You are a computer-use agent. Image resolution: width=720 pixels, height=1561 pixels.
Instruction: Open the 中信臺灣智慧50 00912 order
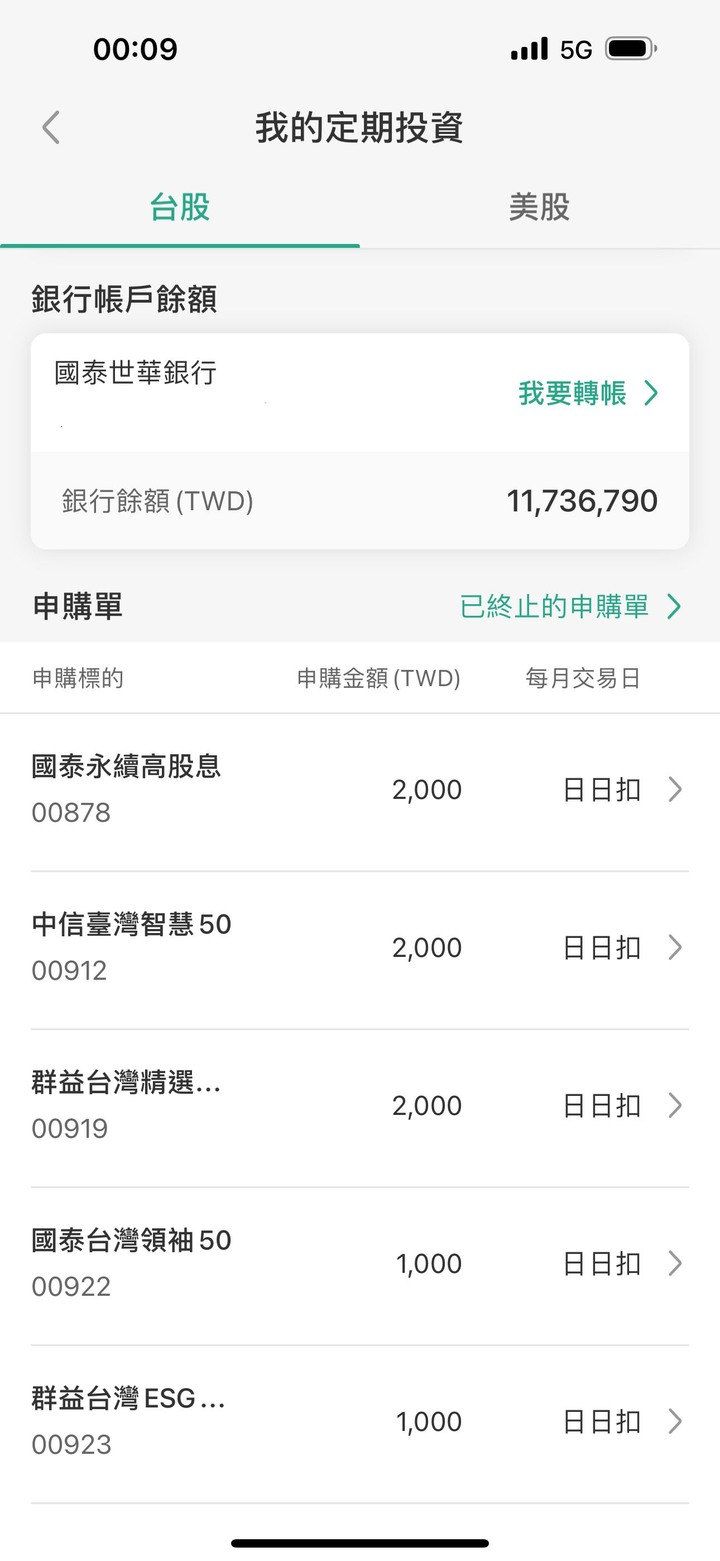point(360,949)
